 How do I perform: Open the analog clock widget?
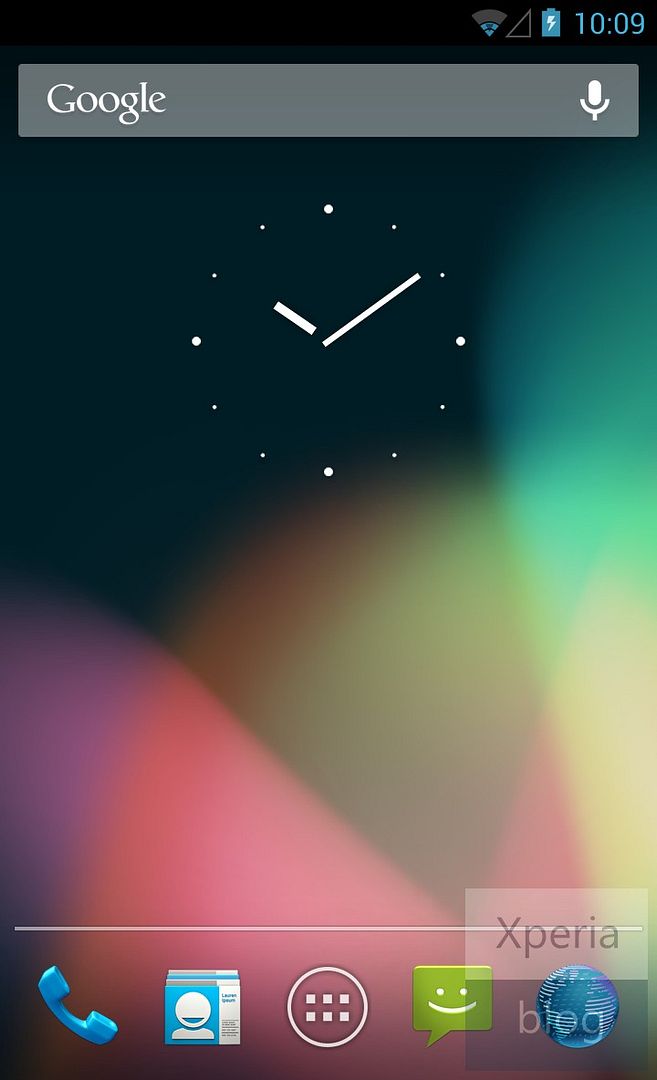click(328, 340)
